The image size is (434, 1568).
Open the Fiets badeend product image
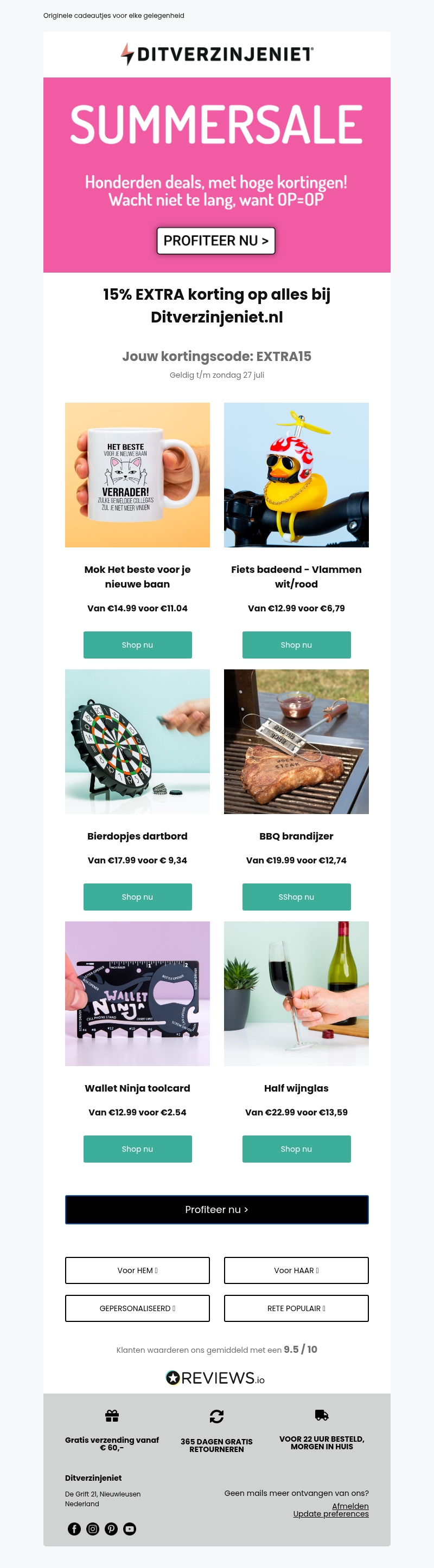click(296, 475)
